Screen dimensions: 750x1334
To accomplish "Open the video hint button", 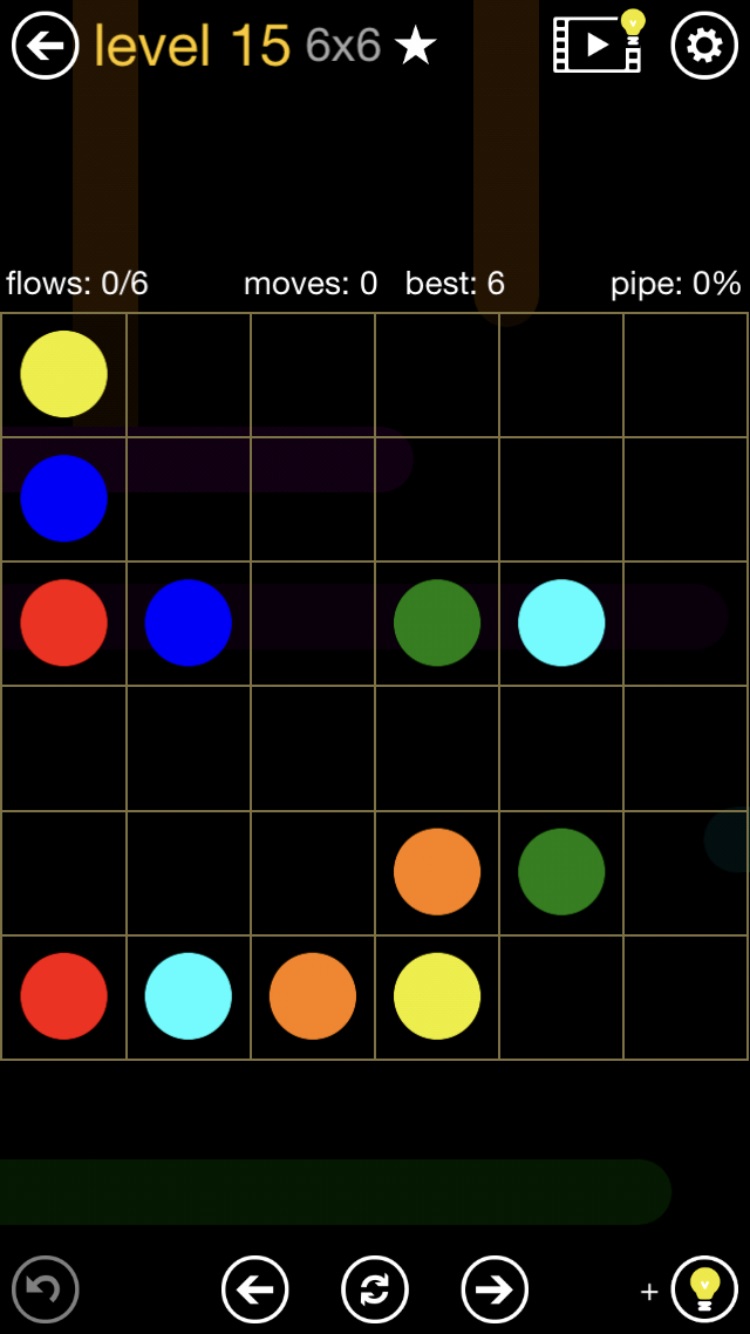I will click(599, 43).
